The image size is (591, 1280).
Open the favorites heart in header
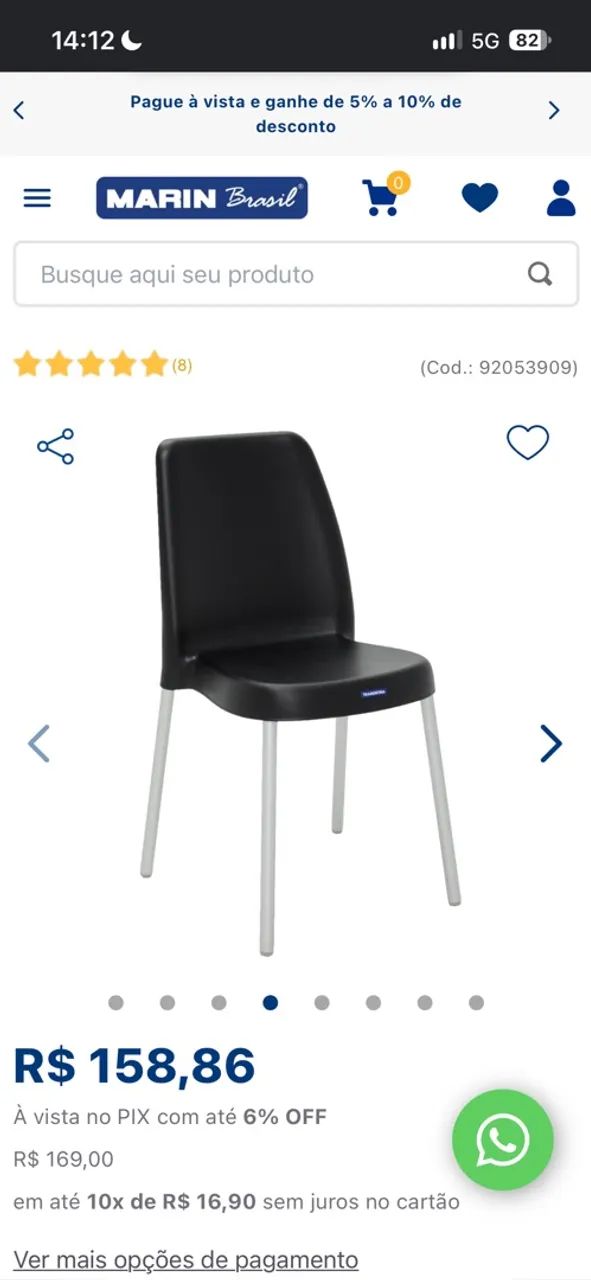click(479, 198)
